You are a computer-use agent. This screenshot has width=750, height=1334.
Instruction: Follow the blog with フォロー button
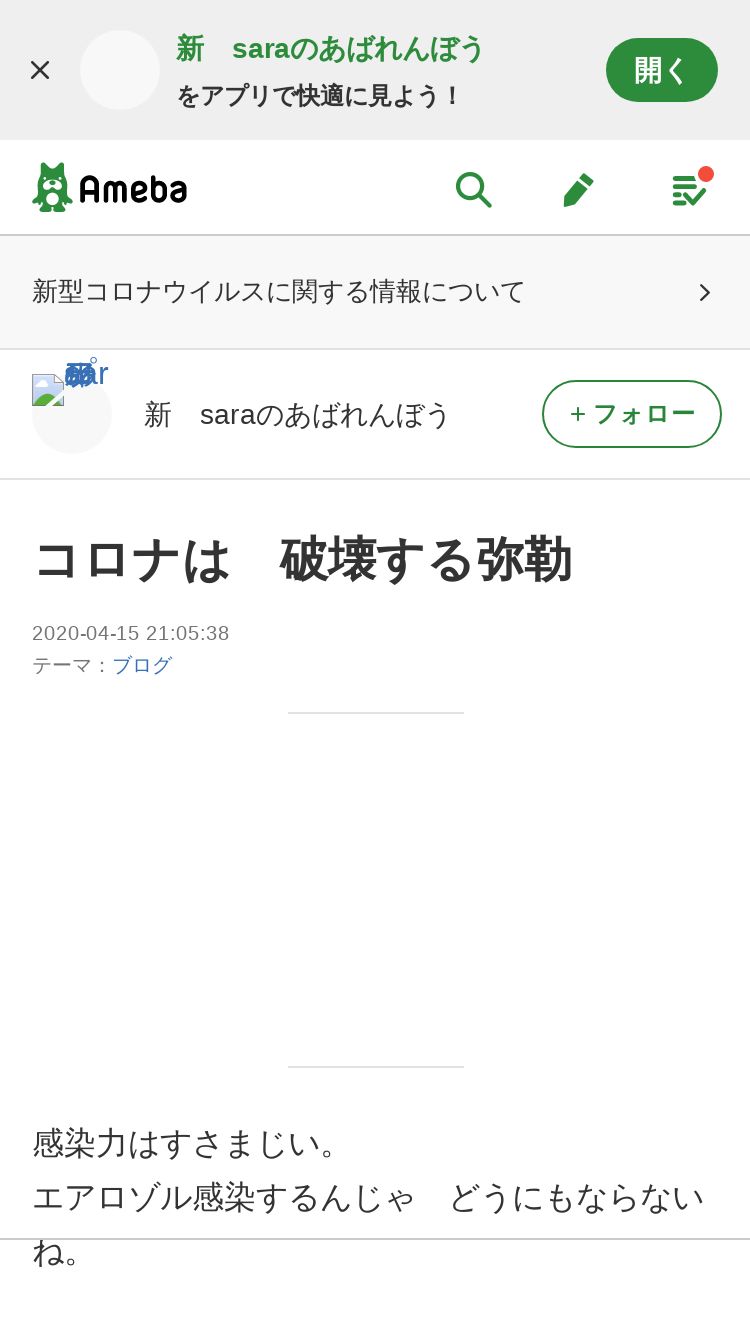(x=632, y=414)
